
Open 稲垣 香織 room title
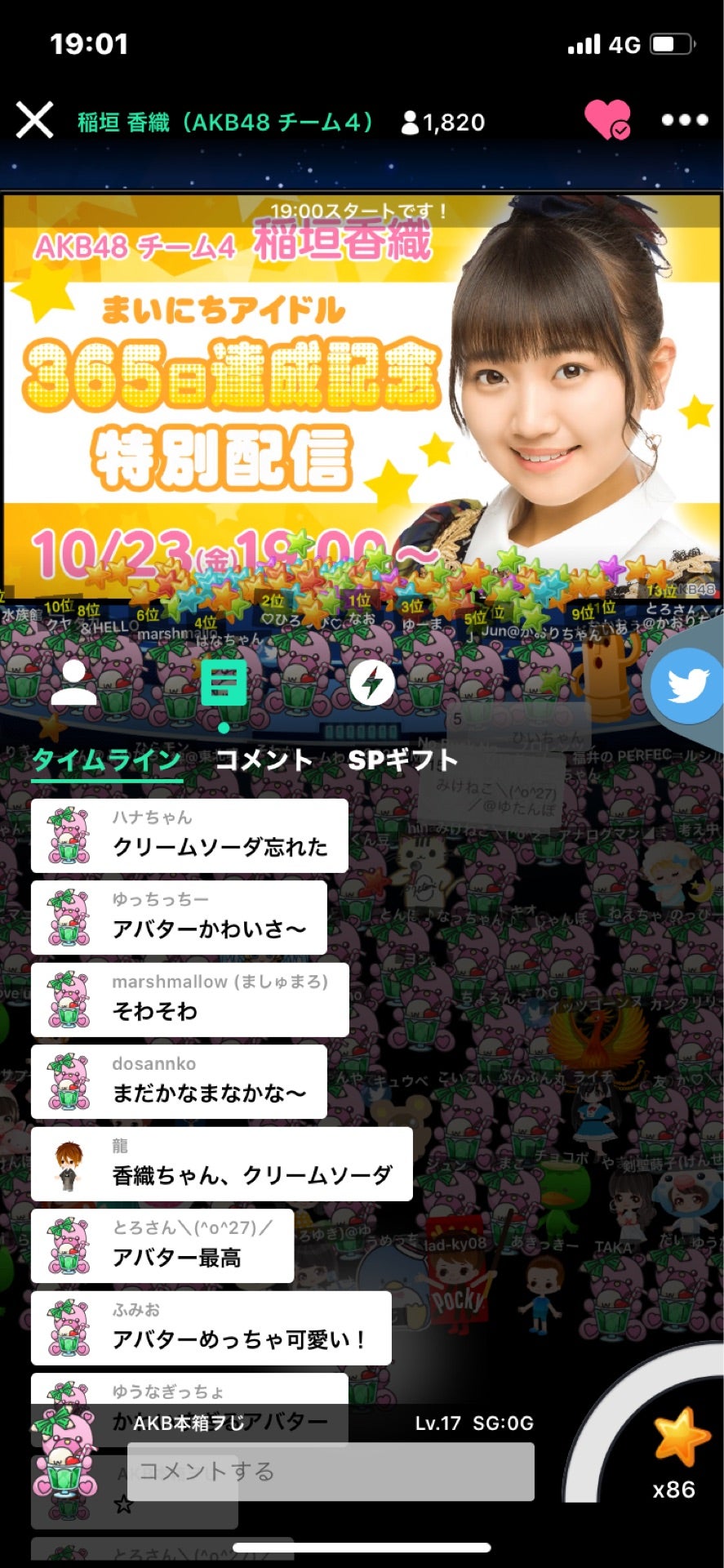pos(225,122)
